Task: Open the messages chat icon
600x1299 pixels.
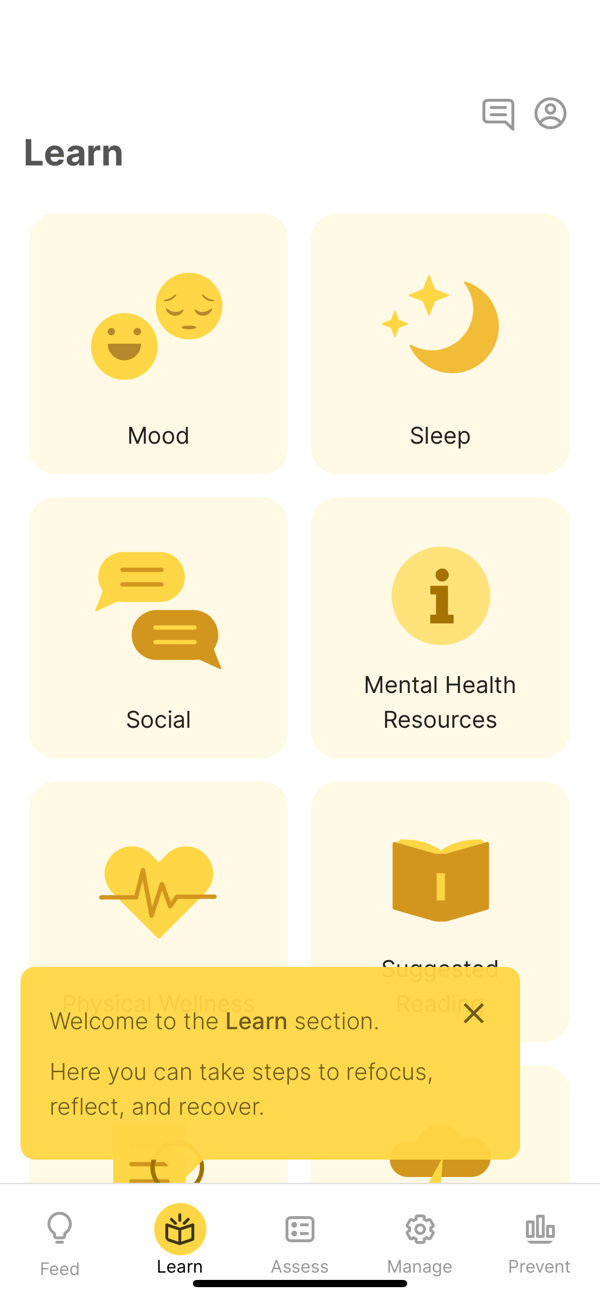Action: tap(498, 114)
